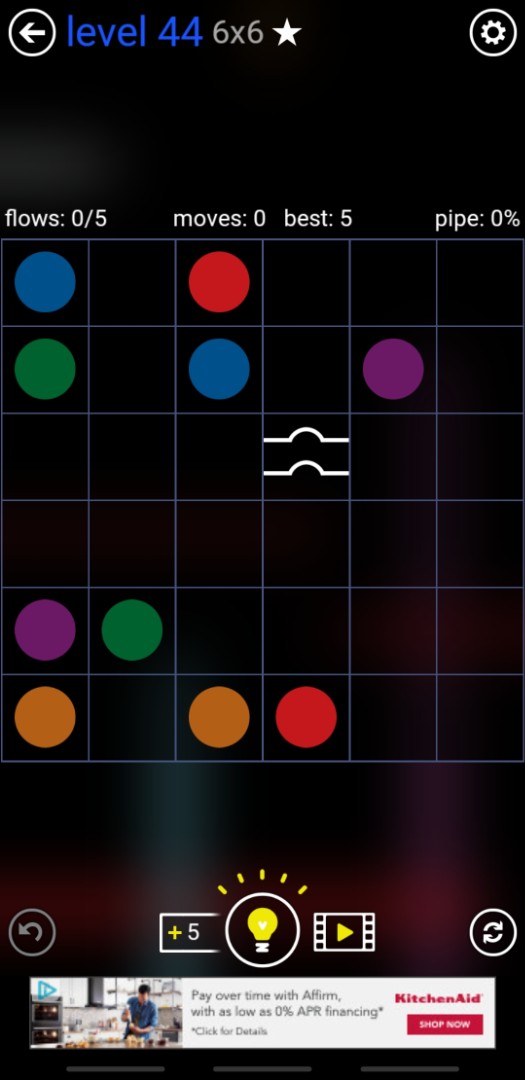The width and height of the screenshot is (525, 1080).
Task: Tap the blue dot in the corner
Action: 45,282
